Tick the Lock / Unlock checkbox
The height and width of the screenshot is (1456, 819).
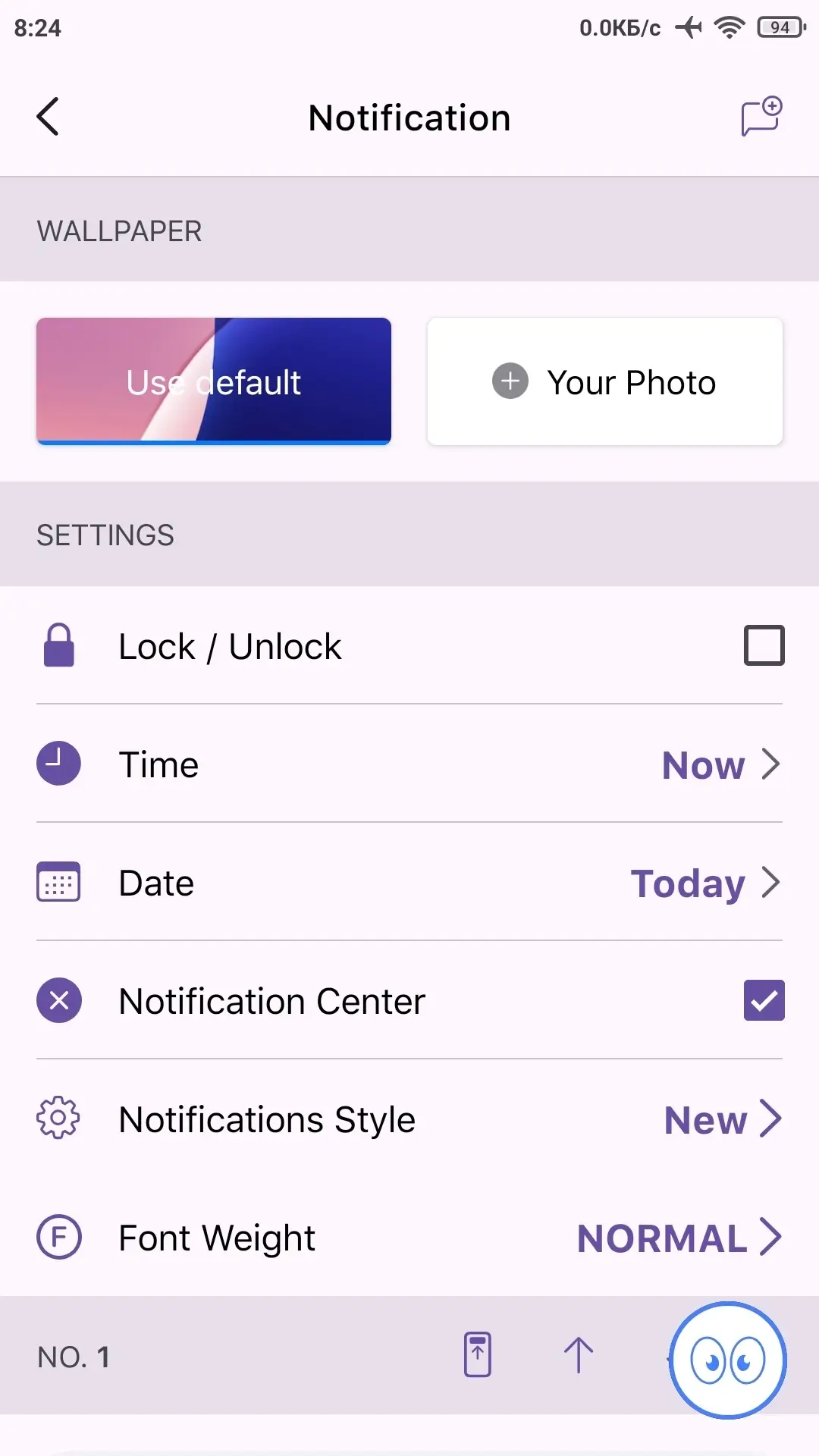click(764, 645)
